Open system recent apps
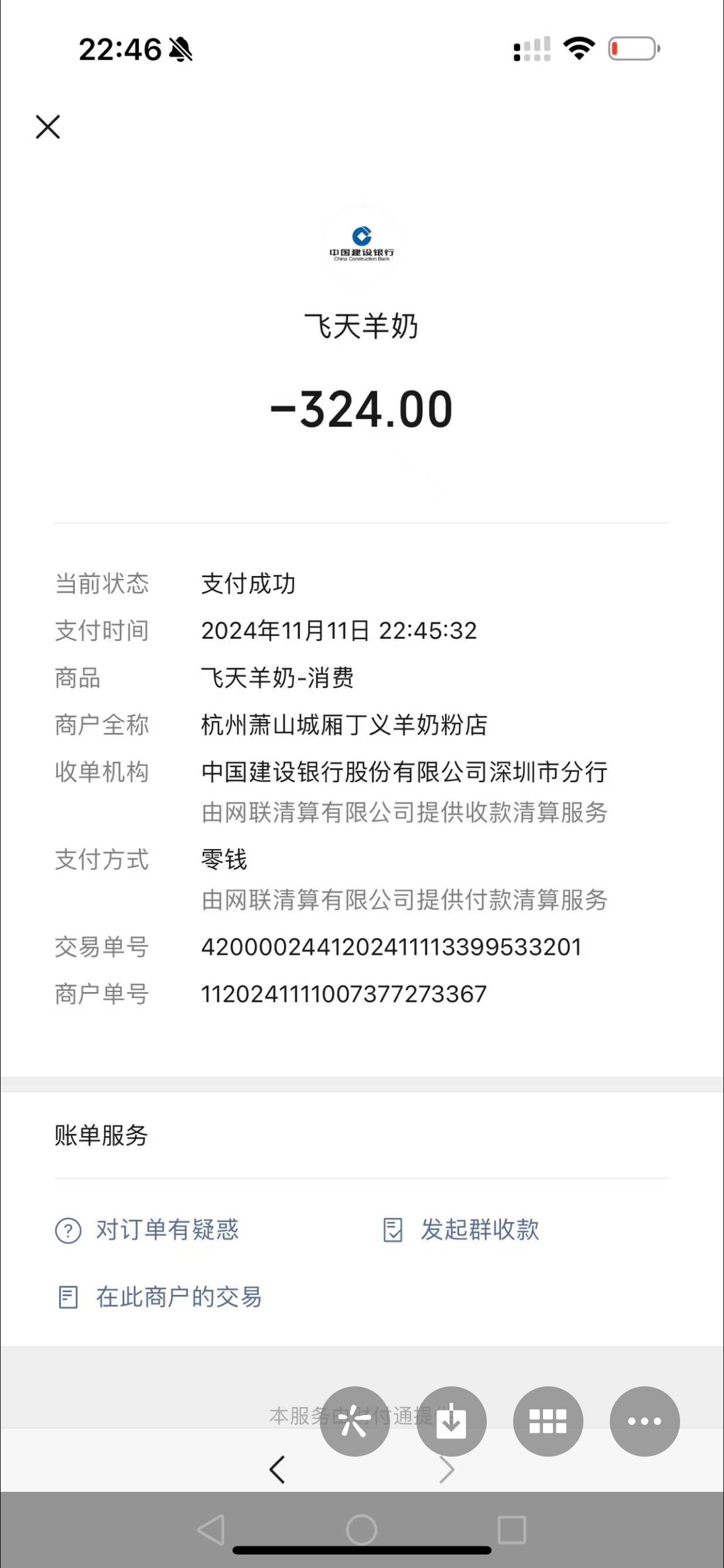Viewport: 724px width, 1568px height. click(511, 1530)
